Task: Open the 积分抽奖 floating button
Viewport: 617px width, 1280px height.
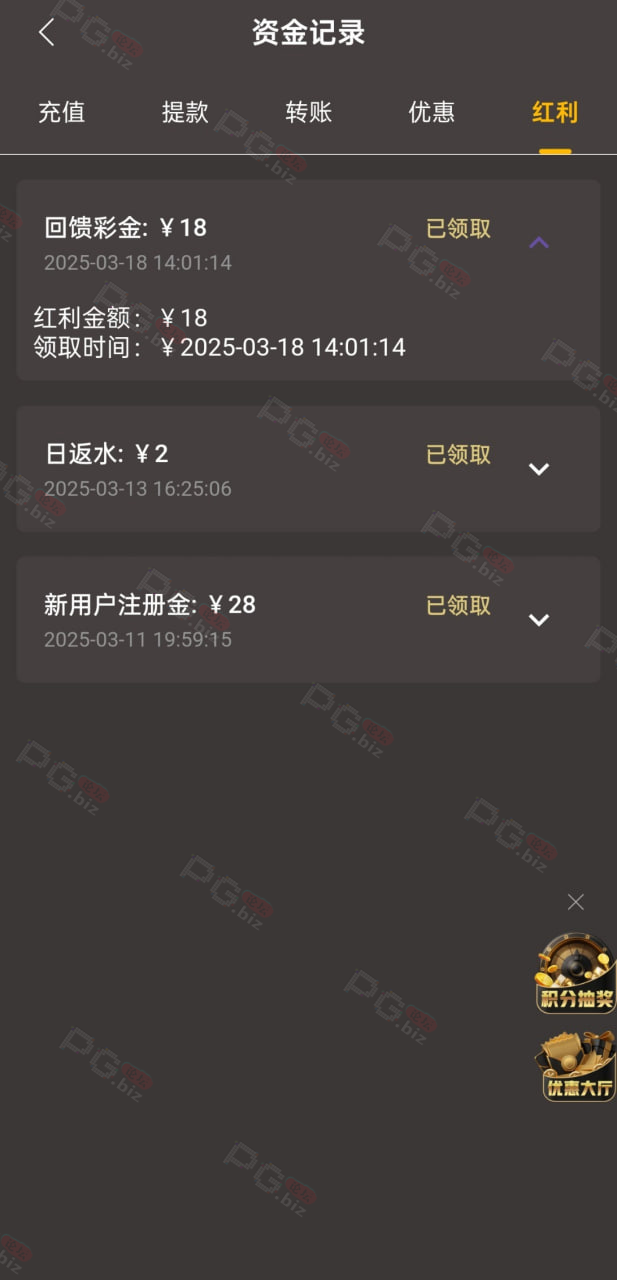Action: click(x=576, y=973)
